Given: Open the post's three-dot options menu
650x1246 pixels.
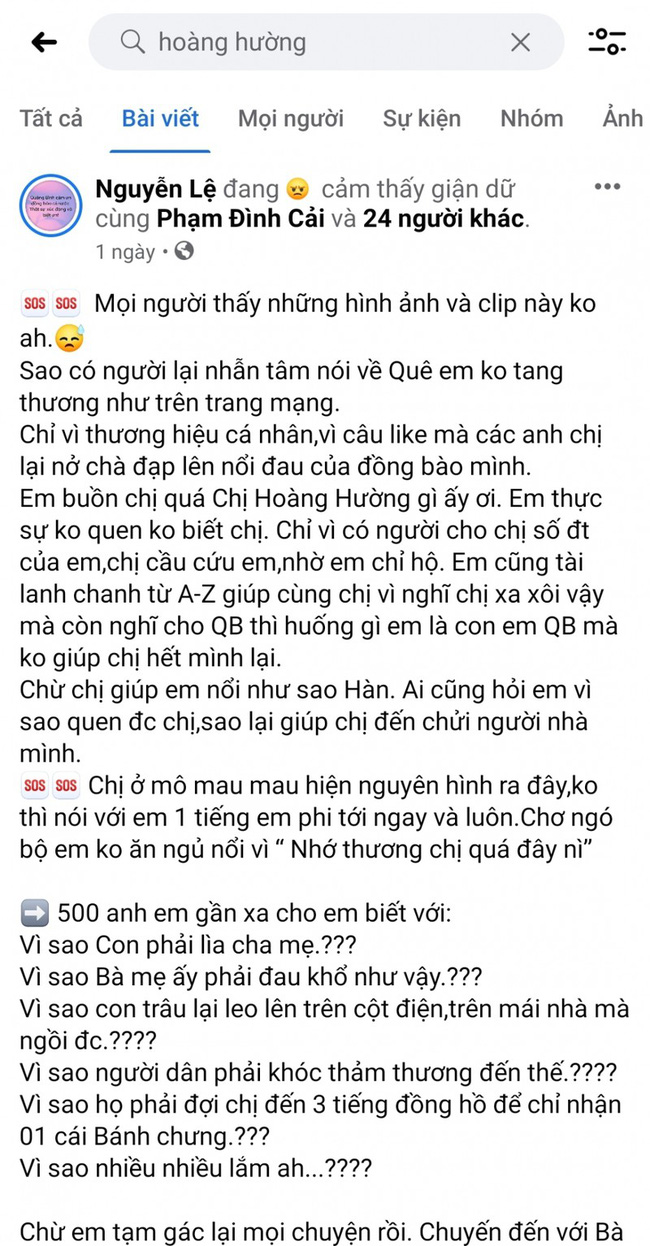Looking at the screenshot, I should click(x=607, y=187).
